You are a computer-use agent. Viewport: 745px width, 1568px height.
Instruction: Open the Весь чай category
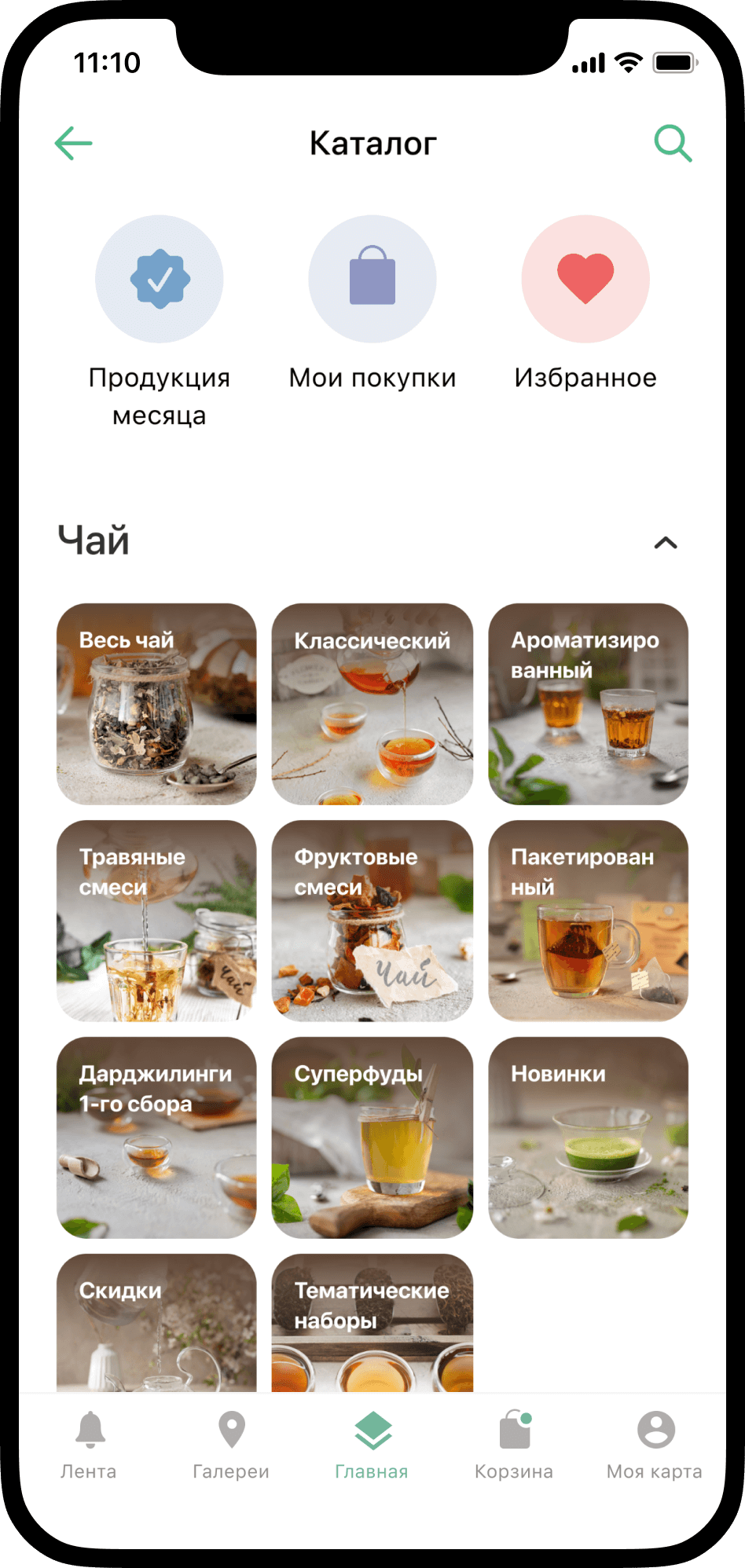coord(156,704)
